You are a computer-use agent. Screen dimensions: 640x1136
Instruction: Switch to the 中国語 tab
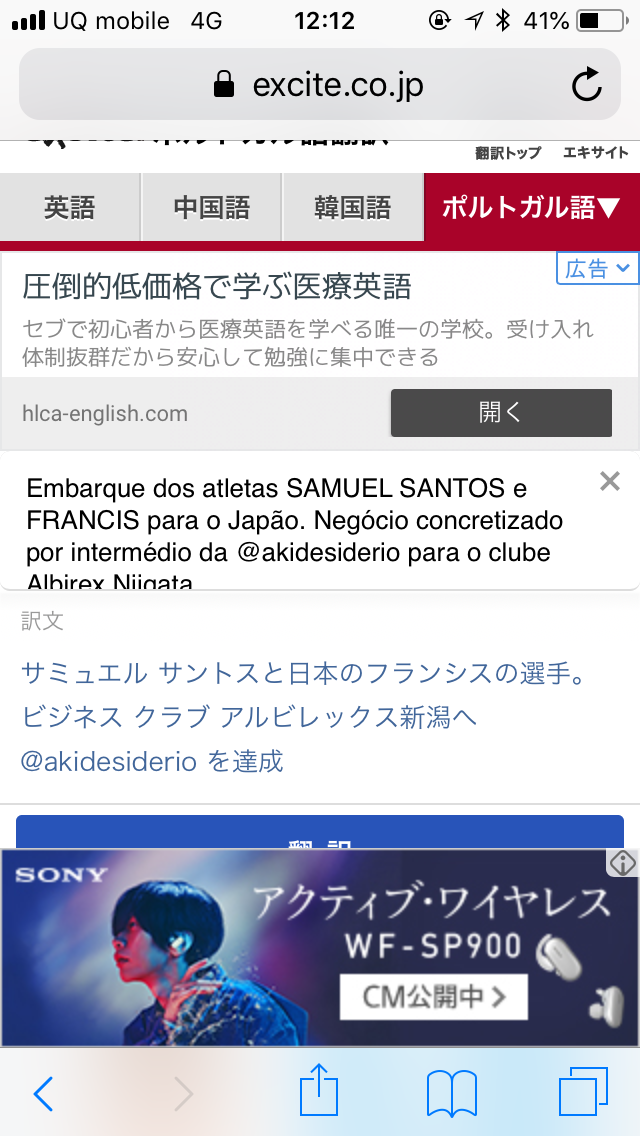point(211,207)
